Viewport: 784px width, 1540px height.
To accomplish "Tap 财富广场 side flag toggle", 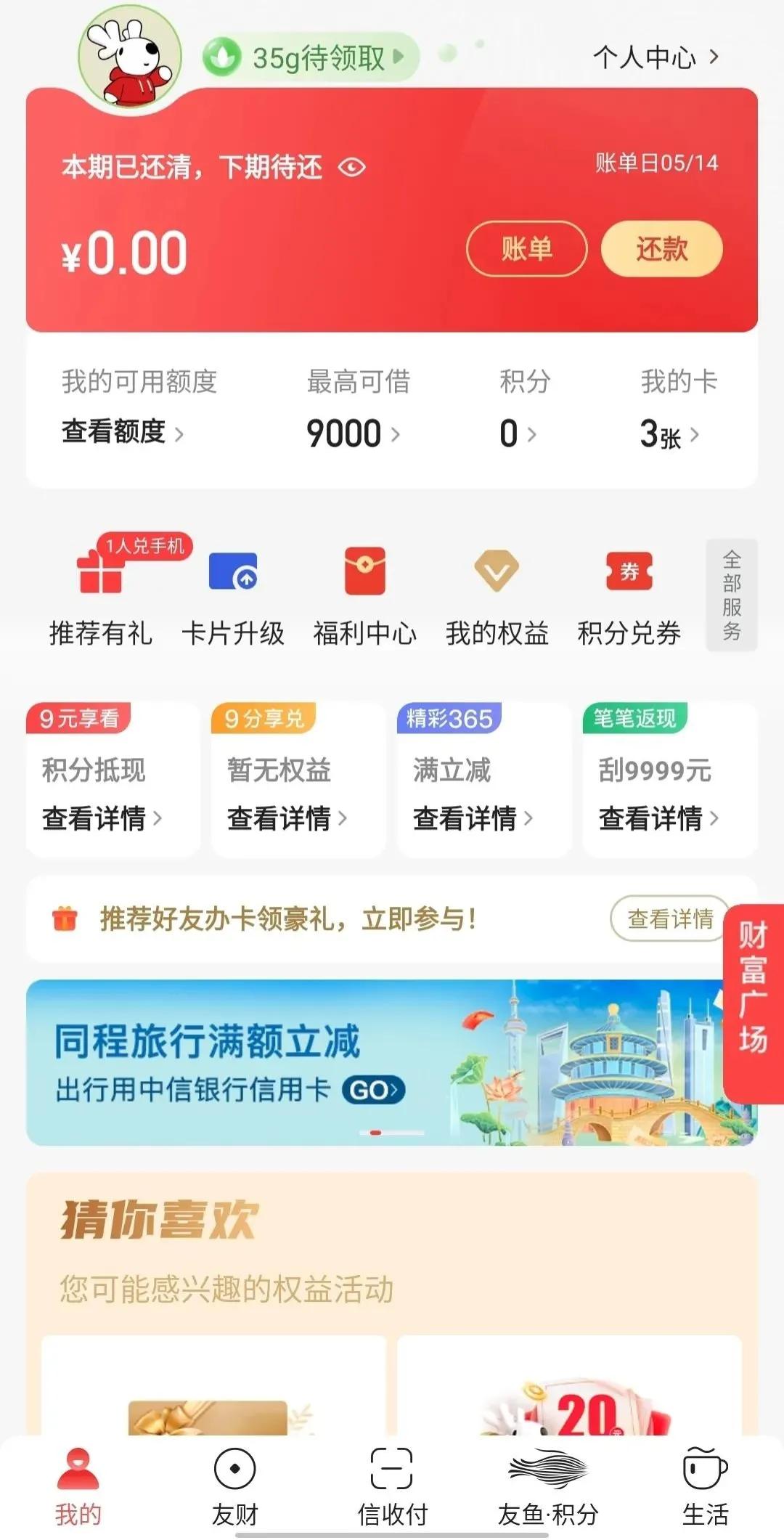I will 755,1017.
